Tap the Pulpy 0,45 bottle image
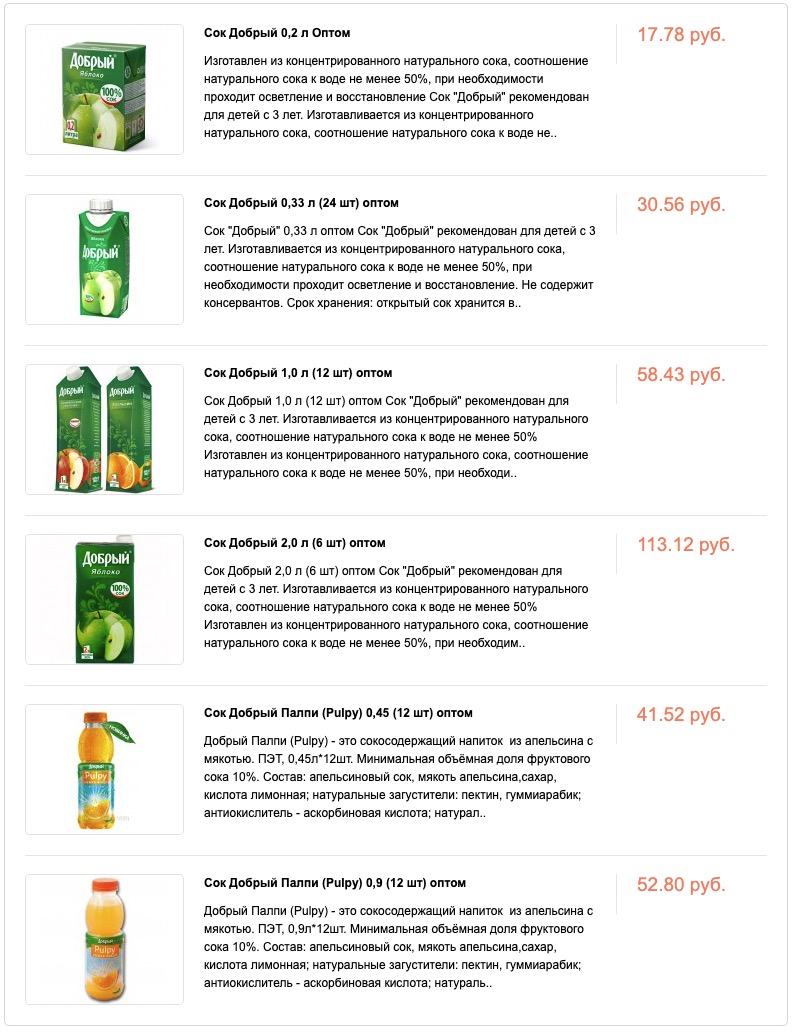 click(x=105, y=769)
